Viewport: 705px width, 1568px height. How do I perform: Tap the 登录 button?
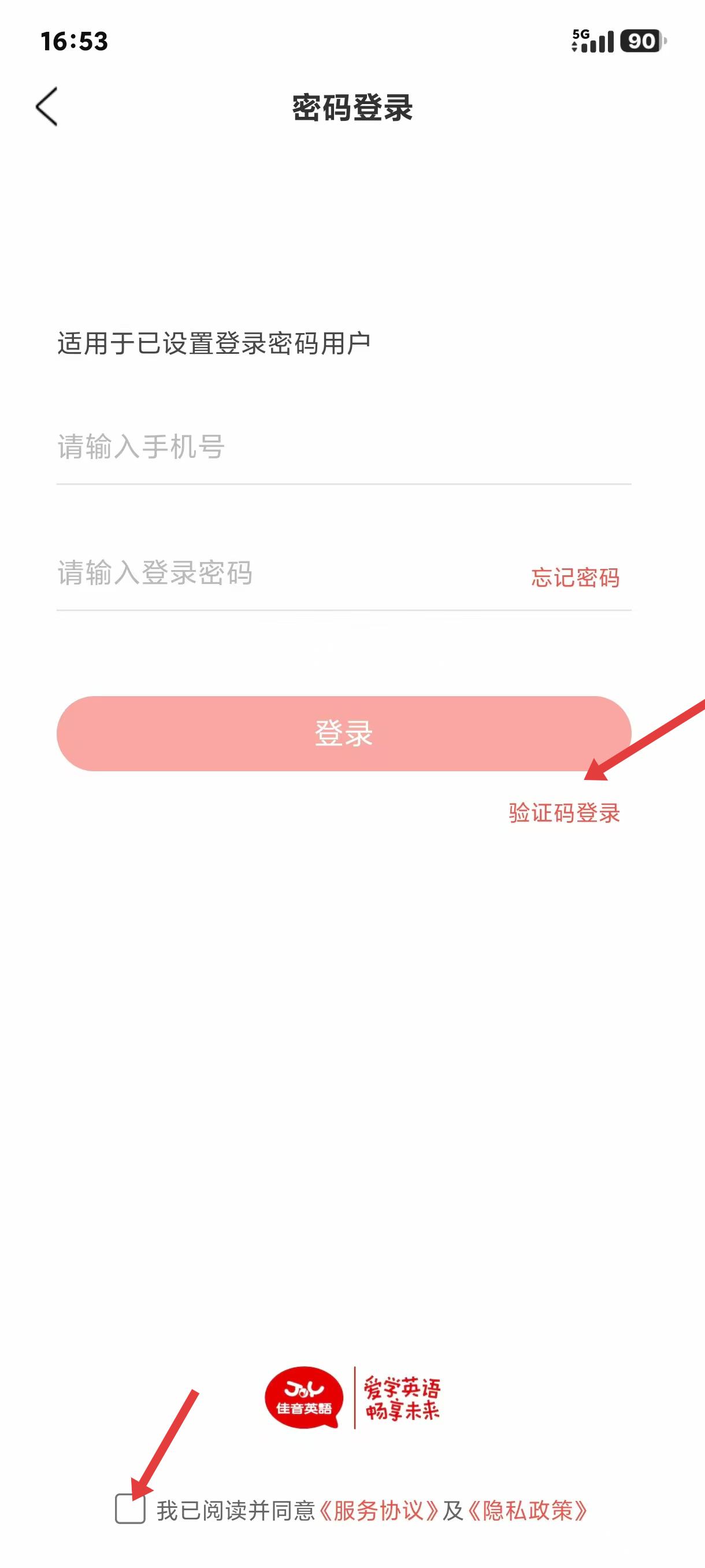click(x=344, y=734)
